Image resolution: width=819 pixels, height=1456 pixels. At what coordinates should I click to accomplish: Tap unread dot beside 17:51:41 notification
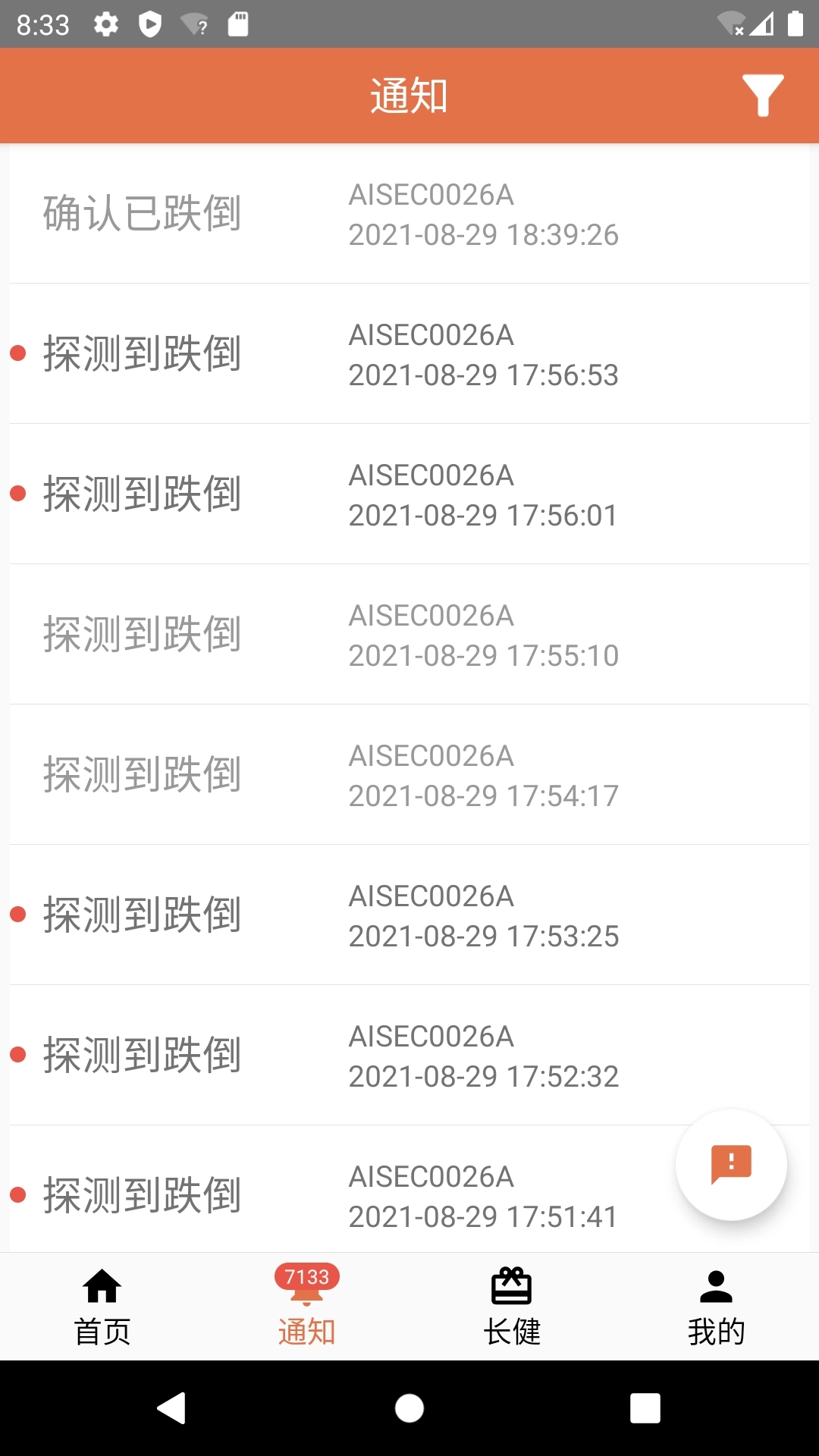coord(17,1196)
